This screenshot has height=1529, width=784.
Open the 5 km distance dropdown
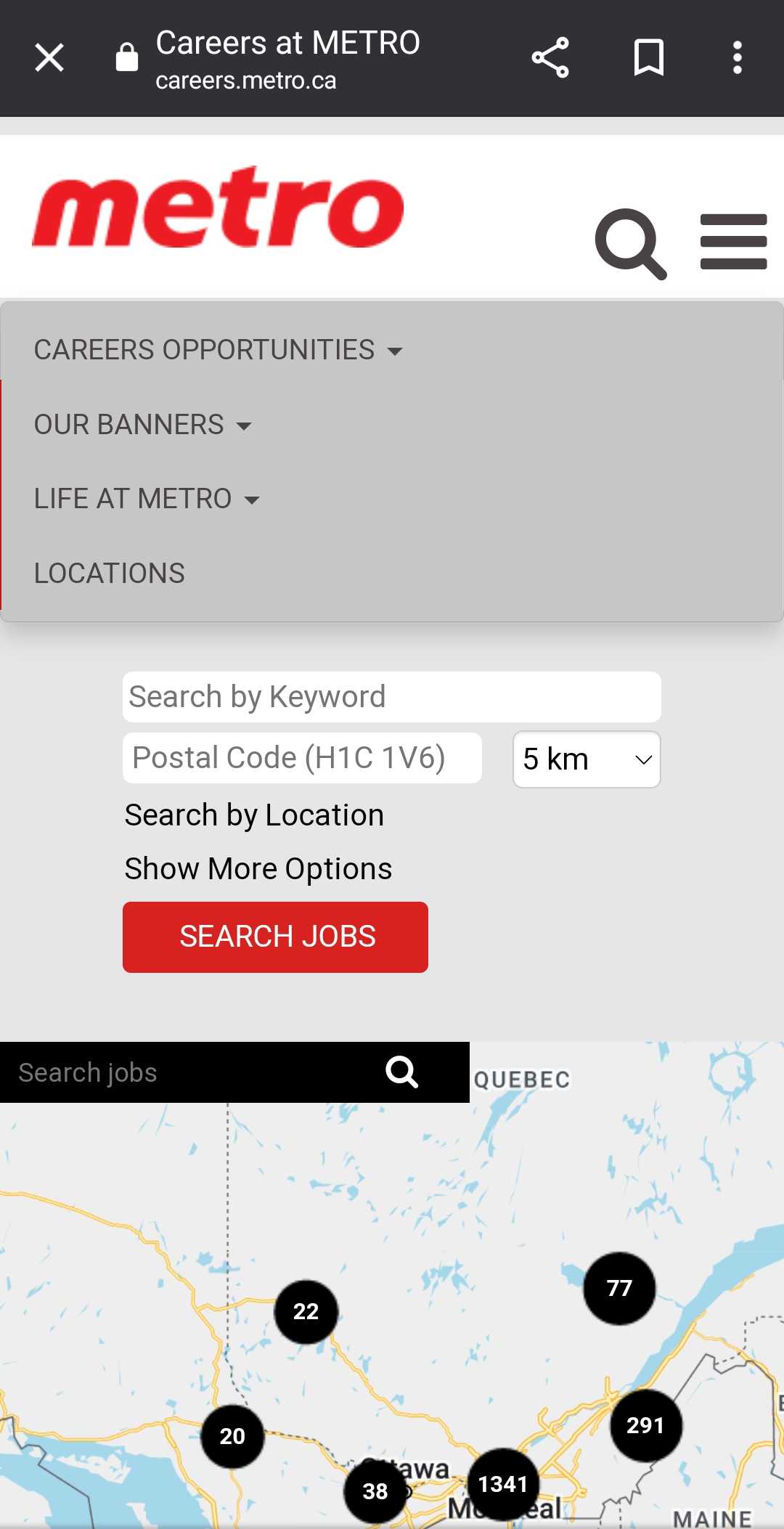pos(587,759)
